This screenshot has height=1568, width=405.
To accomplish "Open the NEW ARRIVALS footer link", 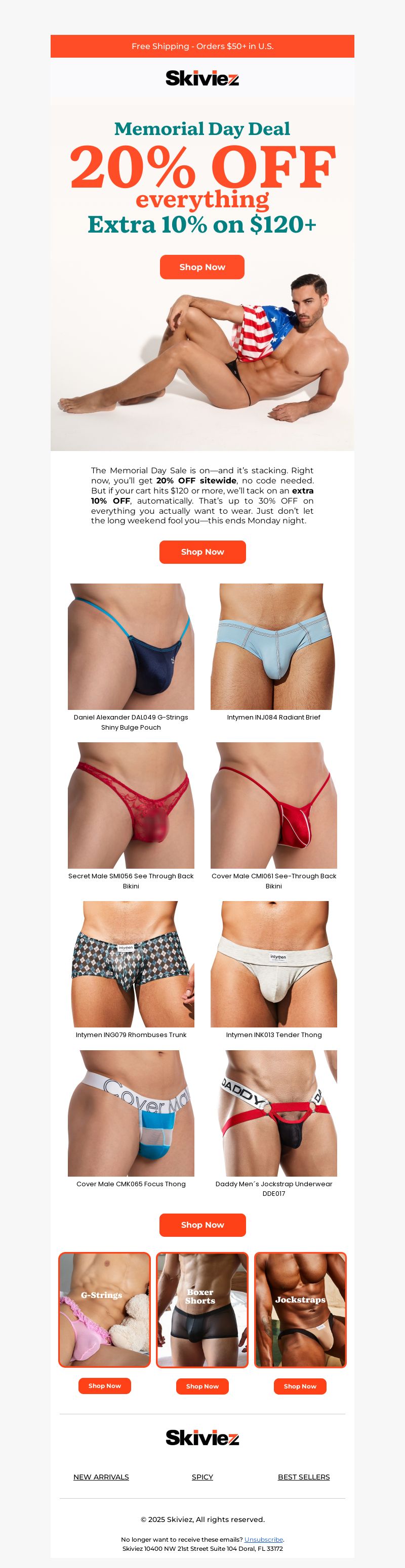I will pyautogui.click(x=101, y=1477).
